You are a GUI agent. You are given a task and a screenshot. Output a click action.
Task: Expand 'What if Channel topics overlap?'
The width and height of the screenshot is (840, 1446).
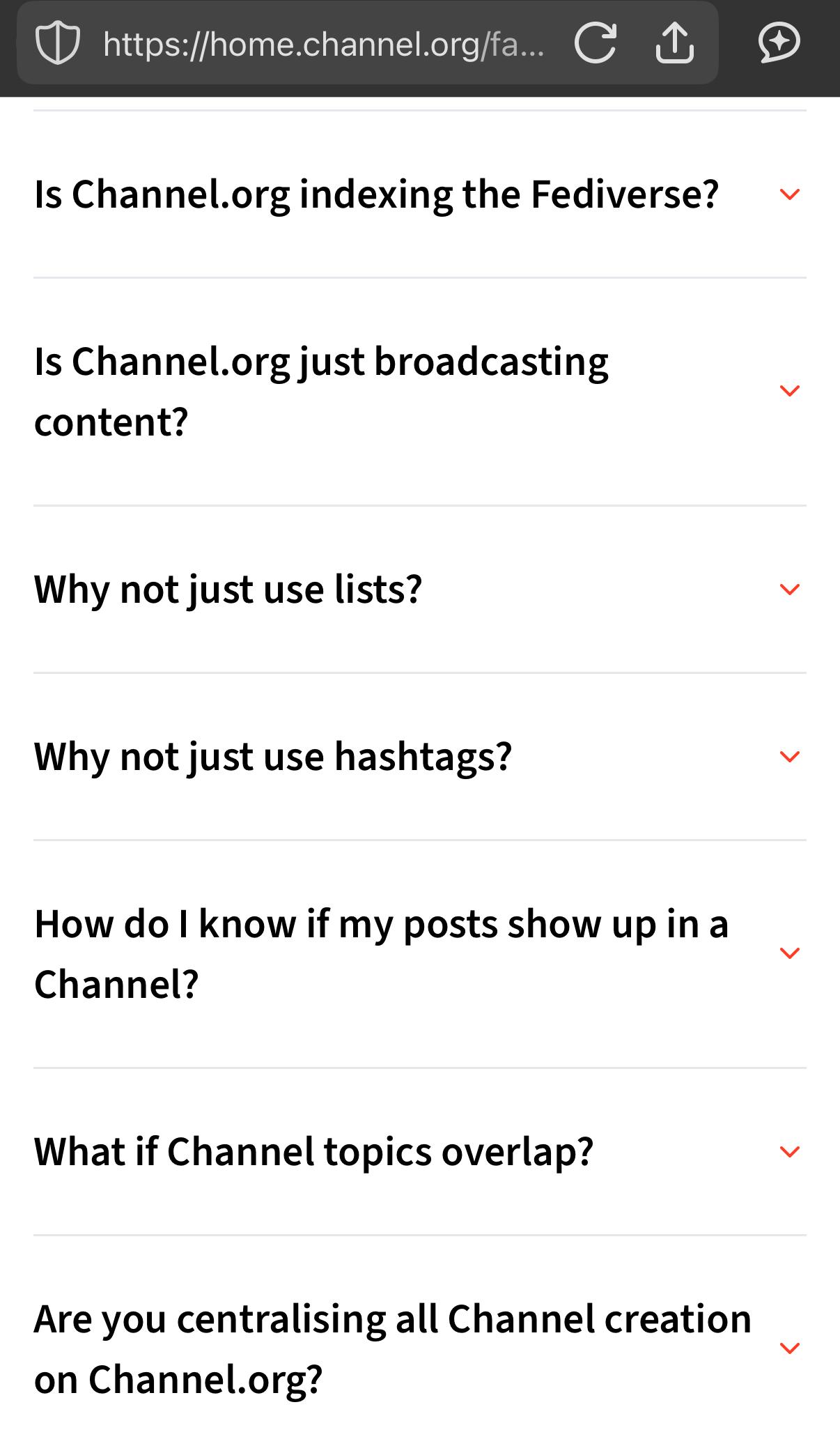click(420, 1152)
